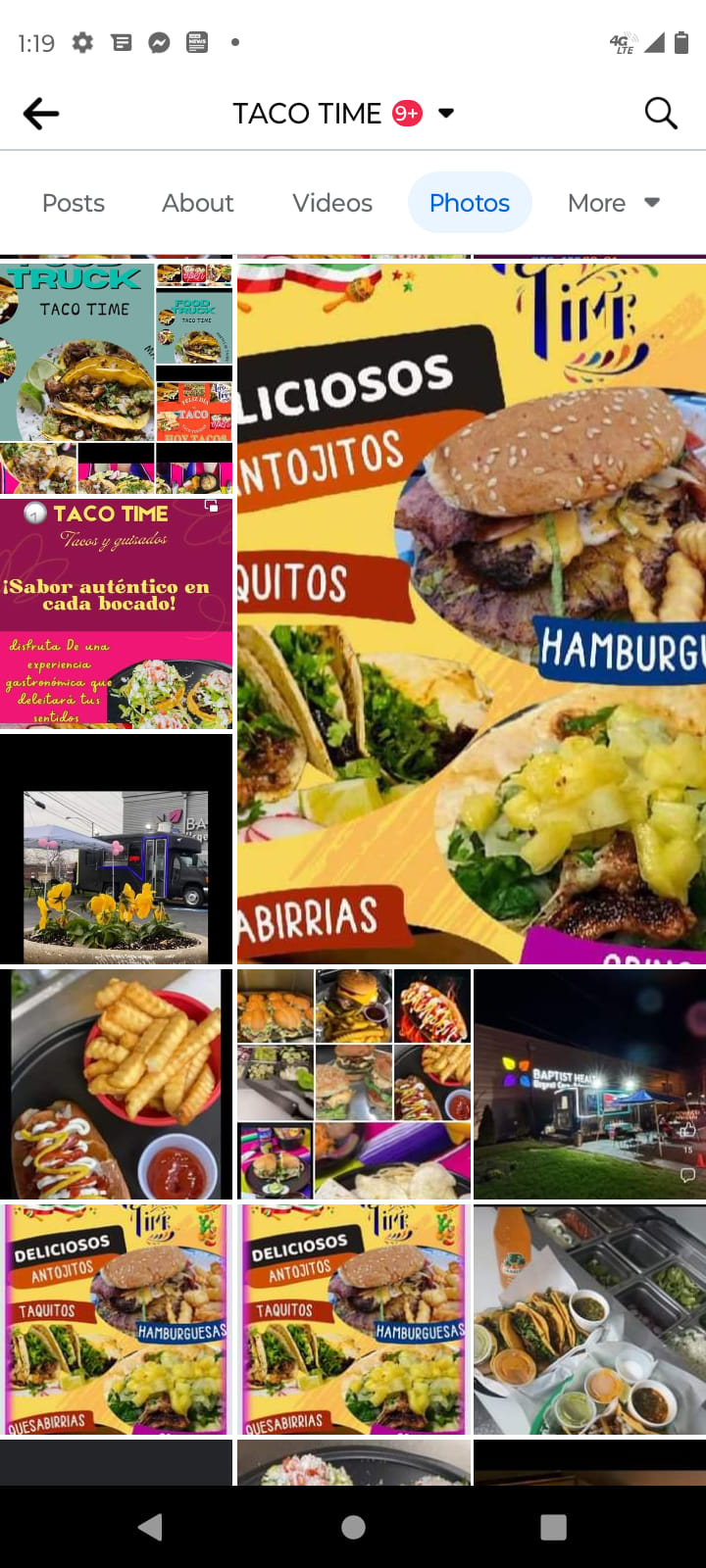Select the Photos tab
The image size is (706, 1568).
(x=470, y=203)
